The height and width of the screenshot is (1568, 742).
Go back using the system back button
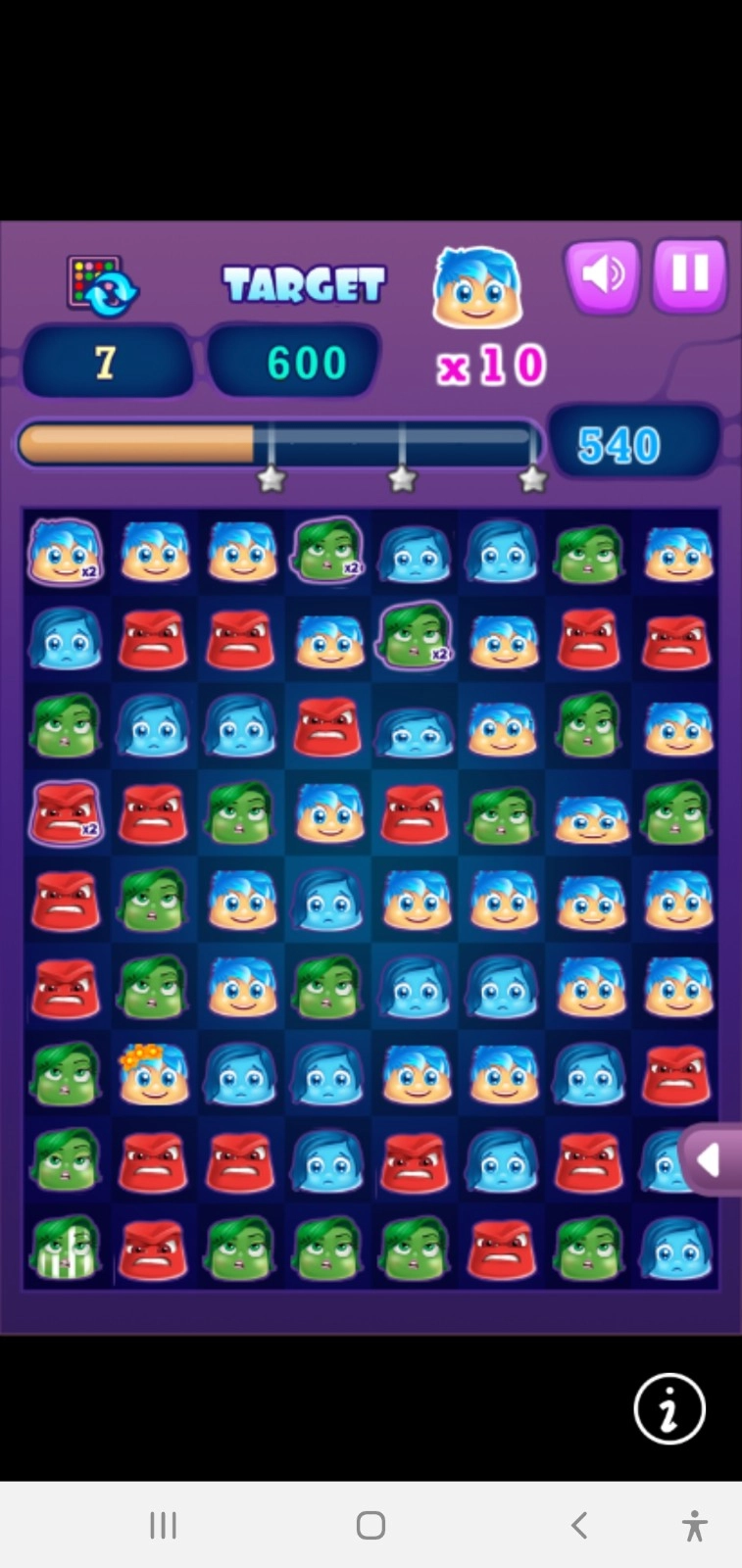pyautogui.click(x=579, y=1525)
